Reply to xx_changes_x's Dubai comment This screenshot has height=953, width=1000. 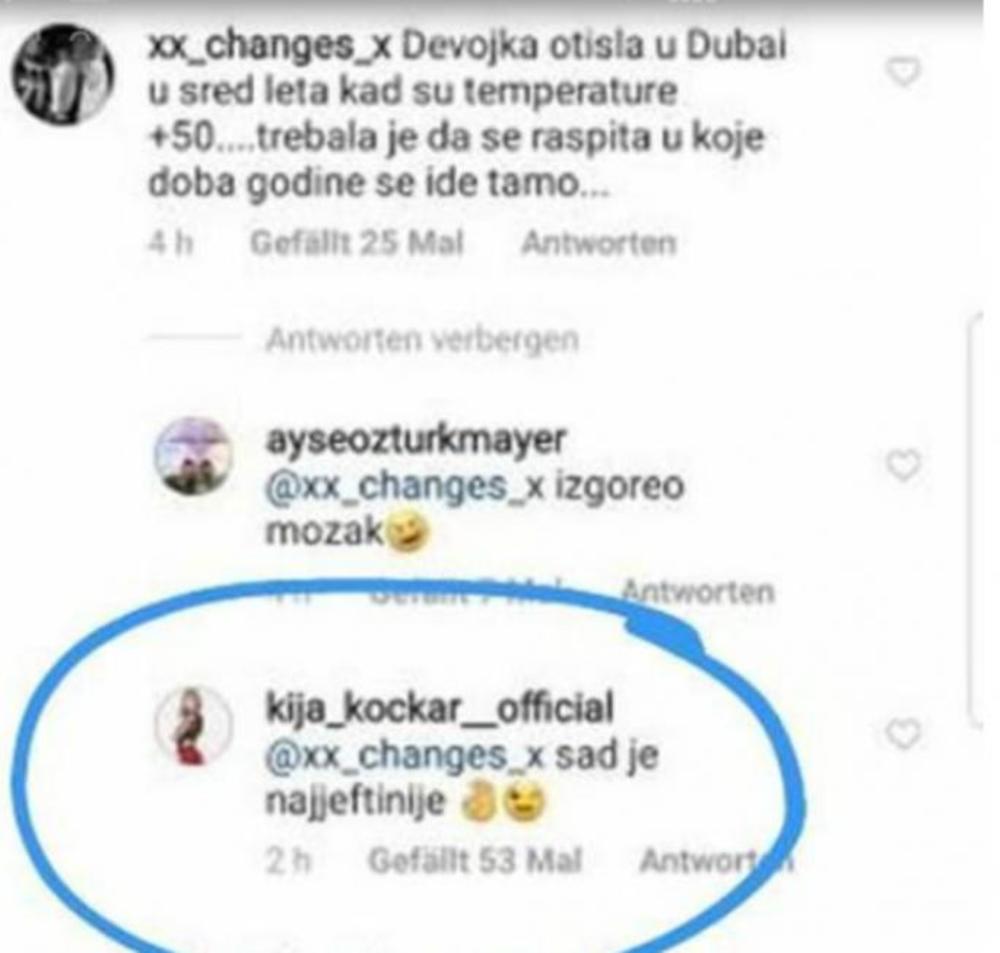click(597, 243)
